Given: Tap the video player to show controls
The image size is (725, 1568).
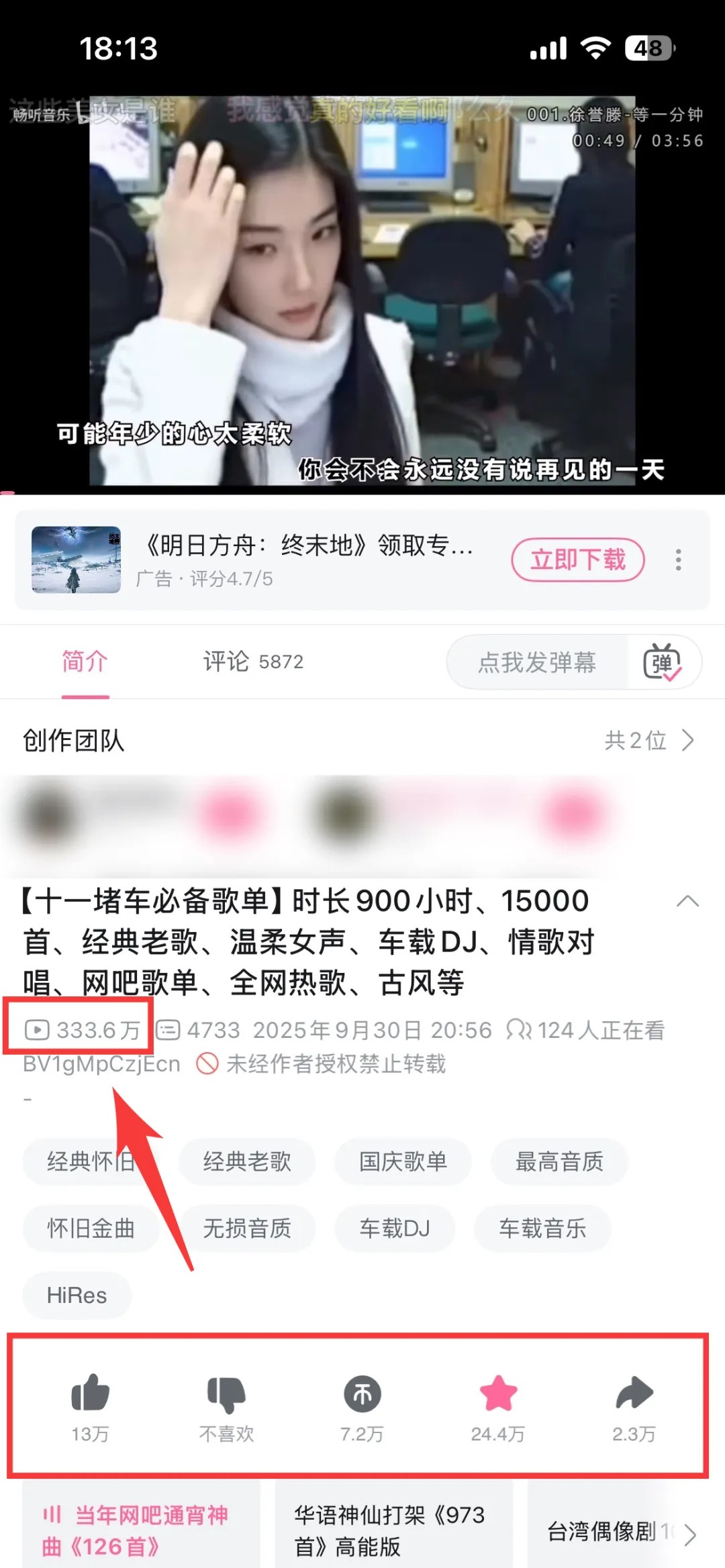Looking at the screenshot, I should coord(362,289).
